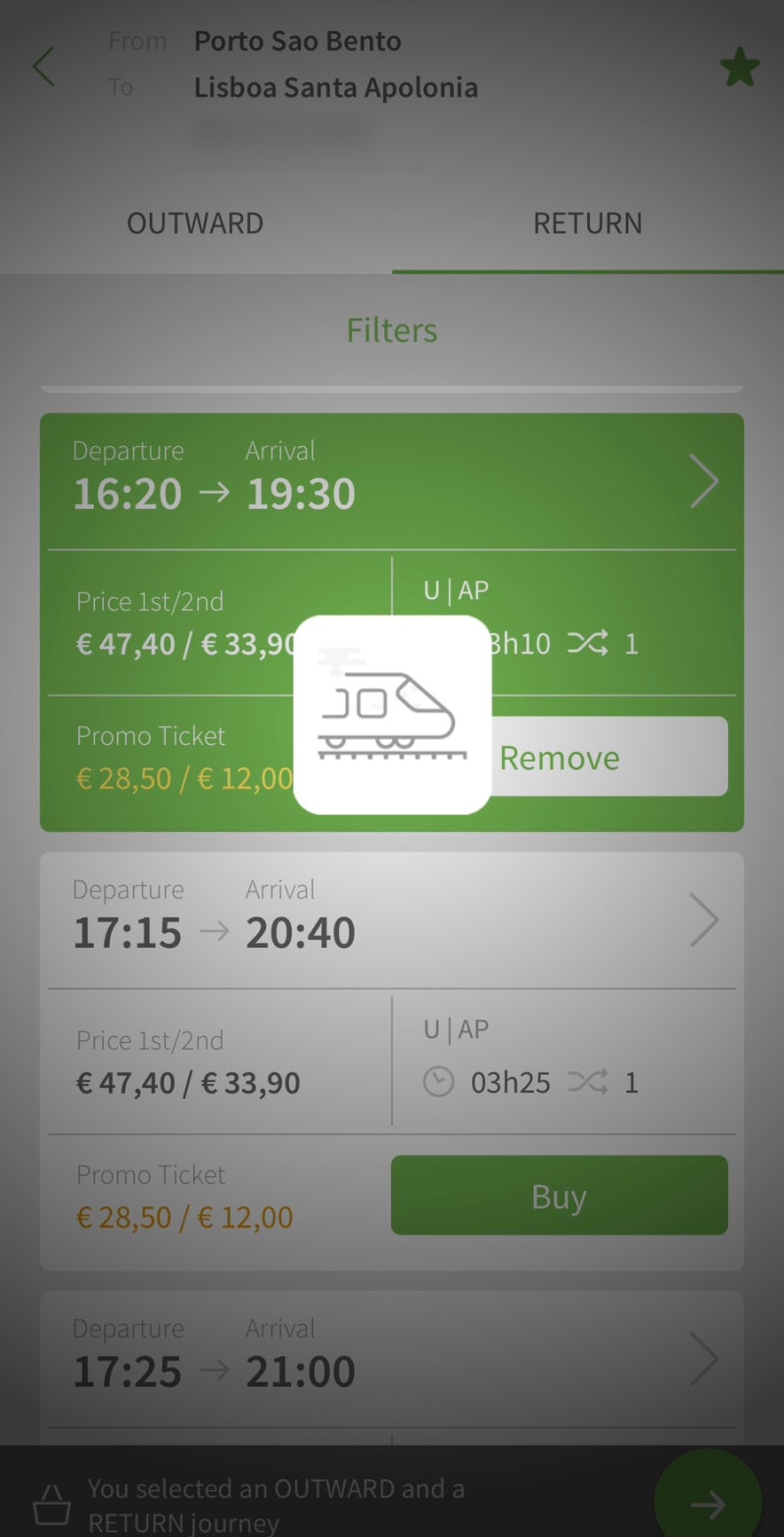Tap the favorite star icon
784x1537 pixels.
739,68
